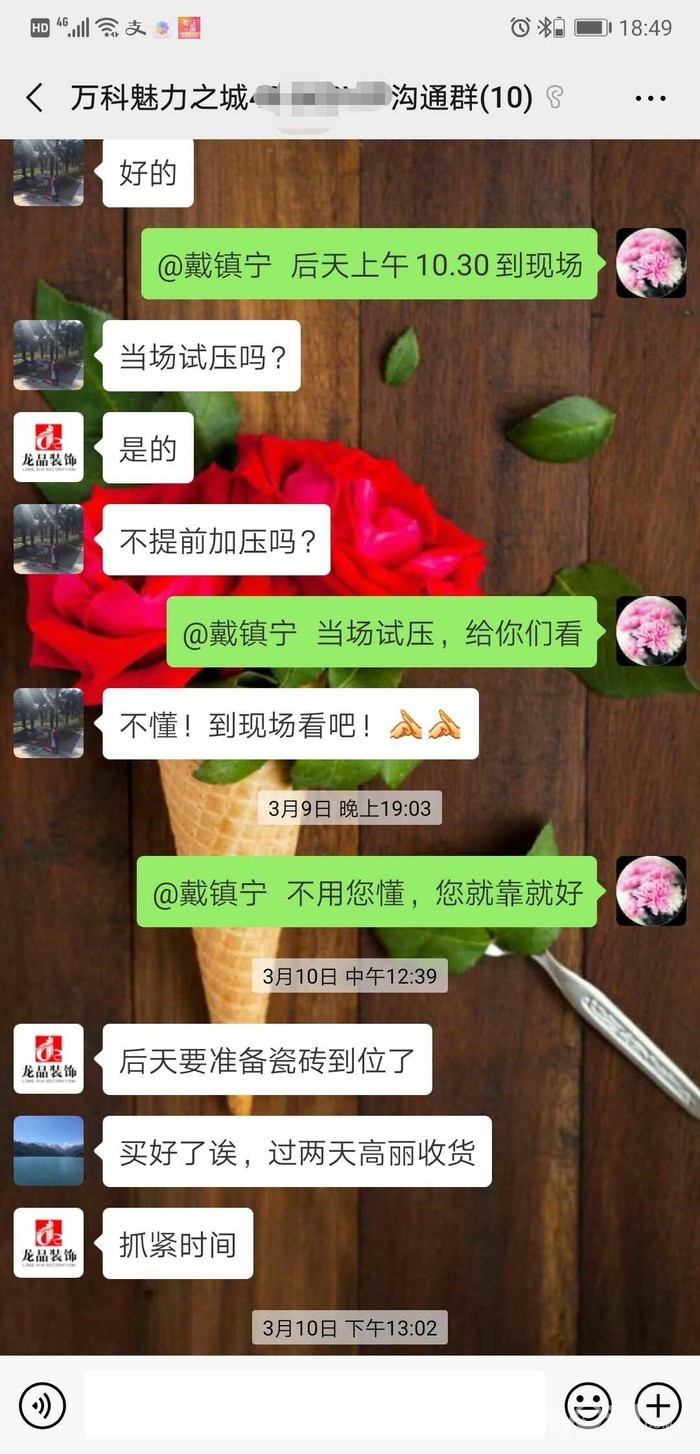Tap the avatar beside "是的" message

pyautogui.click(x=48, y=447)
